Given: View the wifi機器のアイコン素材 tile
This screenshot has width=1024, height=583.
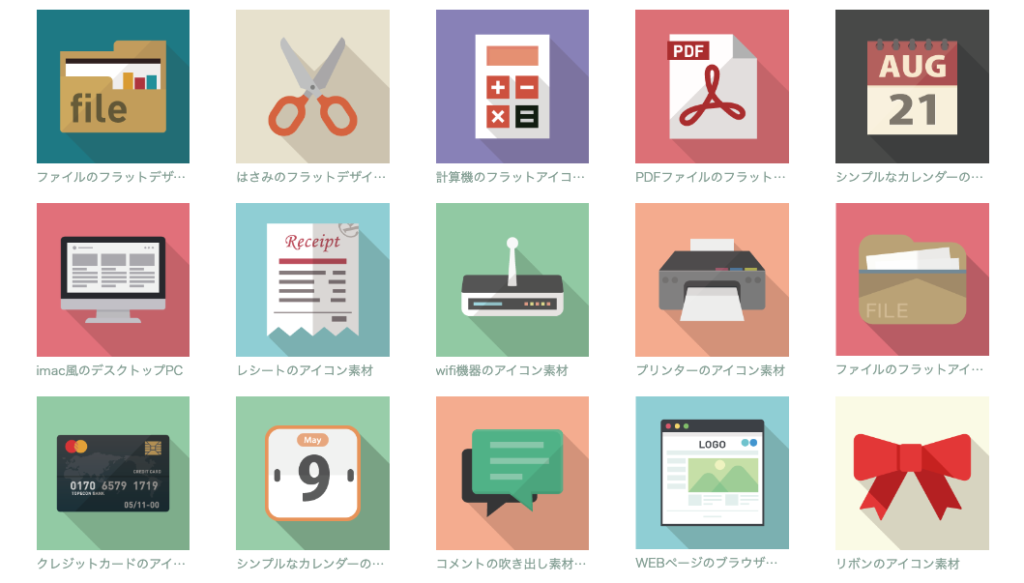Looking at the screenshot, I should pyautogui.click(x=512, y=280).
